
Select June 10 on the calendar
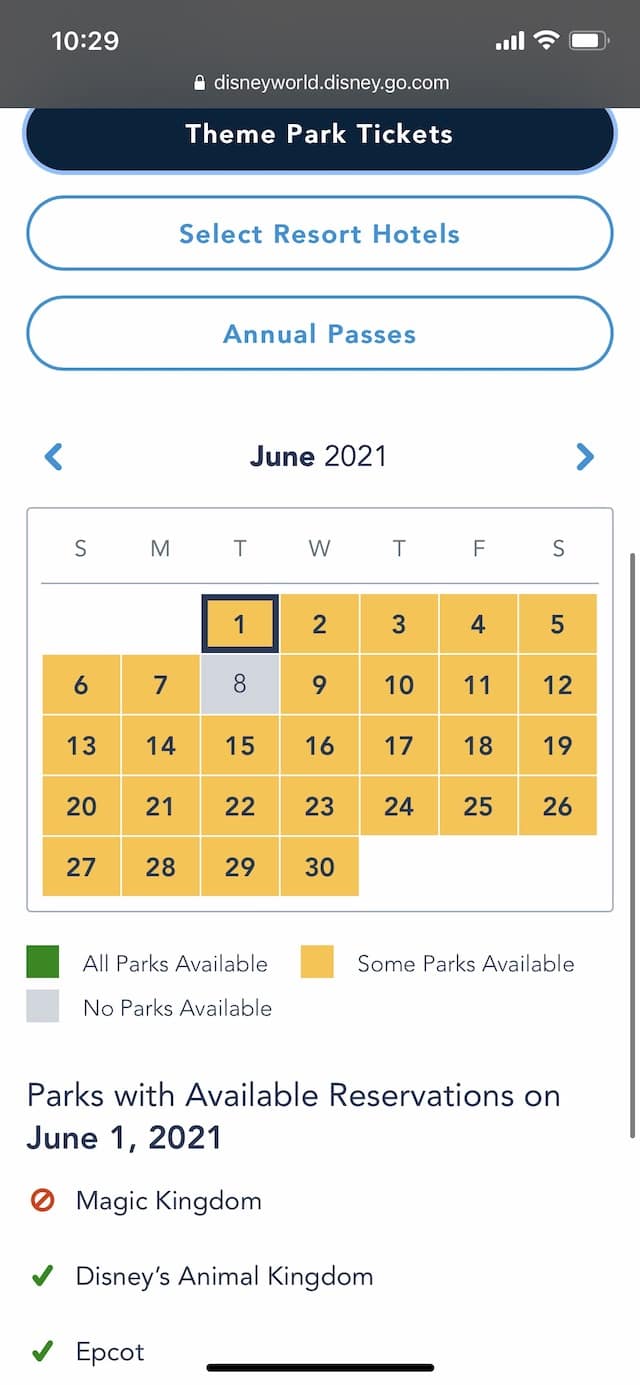[x=399, y=684]
